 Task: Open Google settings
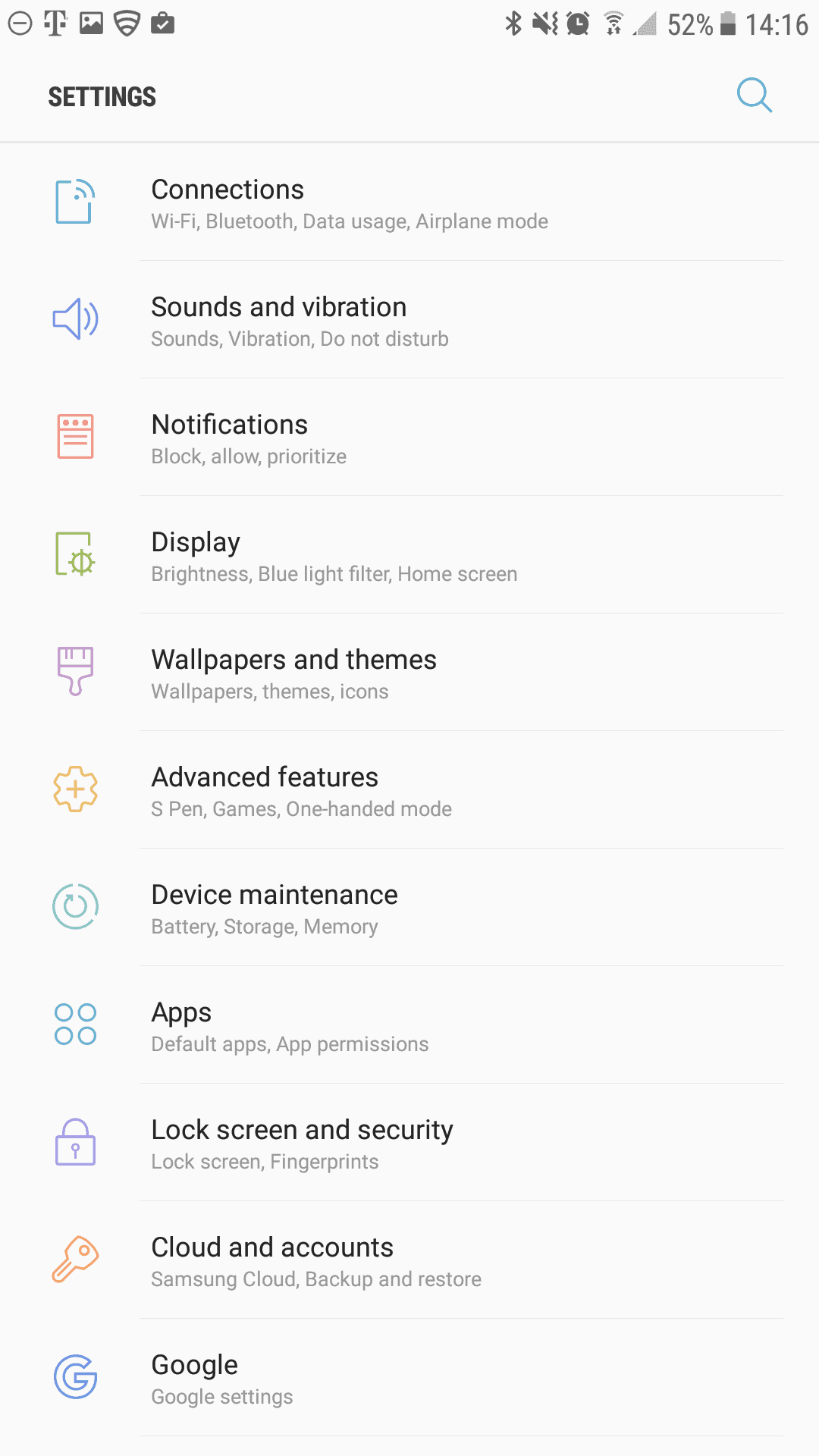click(409, 1379)
